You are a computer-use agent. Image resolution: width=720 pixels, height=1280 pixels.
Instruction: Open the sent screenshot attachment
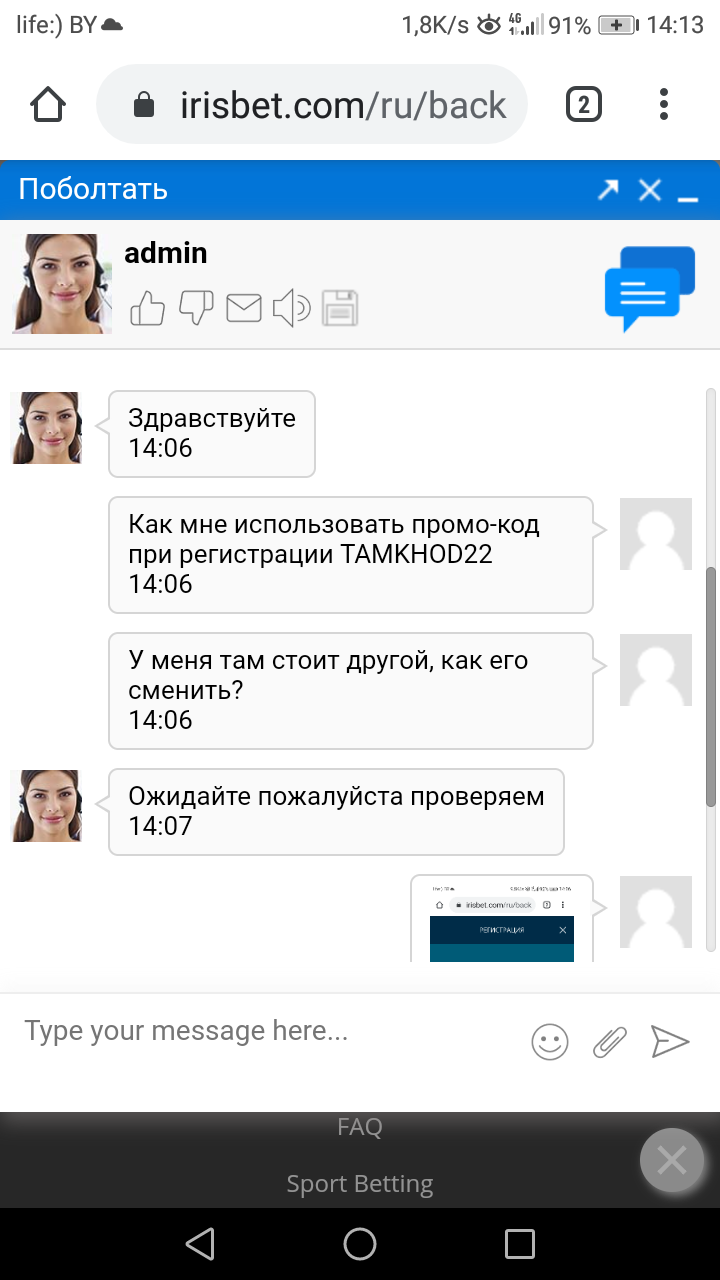[x=501, y=920]
